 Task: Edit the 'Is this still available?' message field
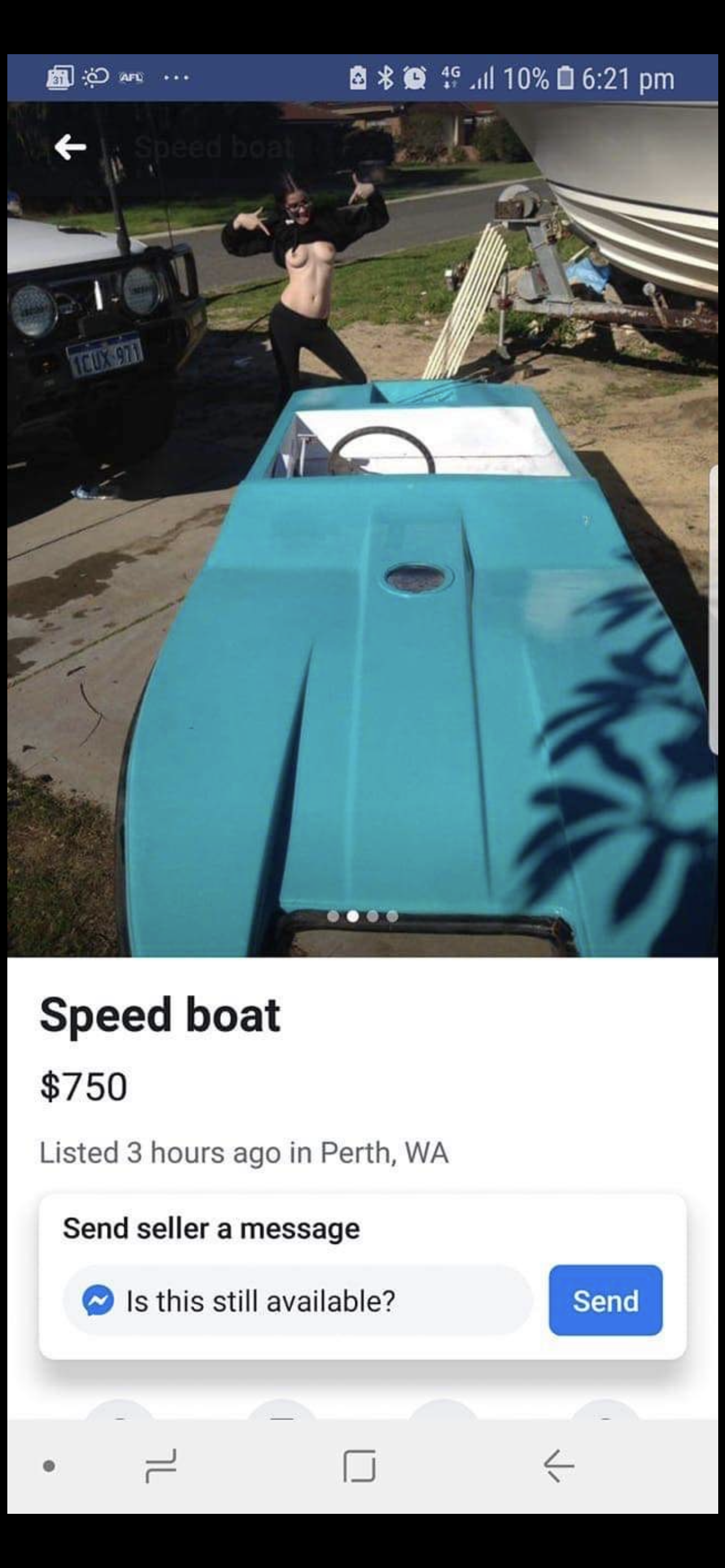coord(298,1301)
